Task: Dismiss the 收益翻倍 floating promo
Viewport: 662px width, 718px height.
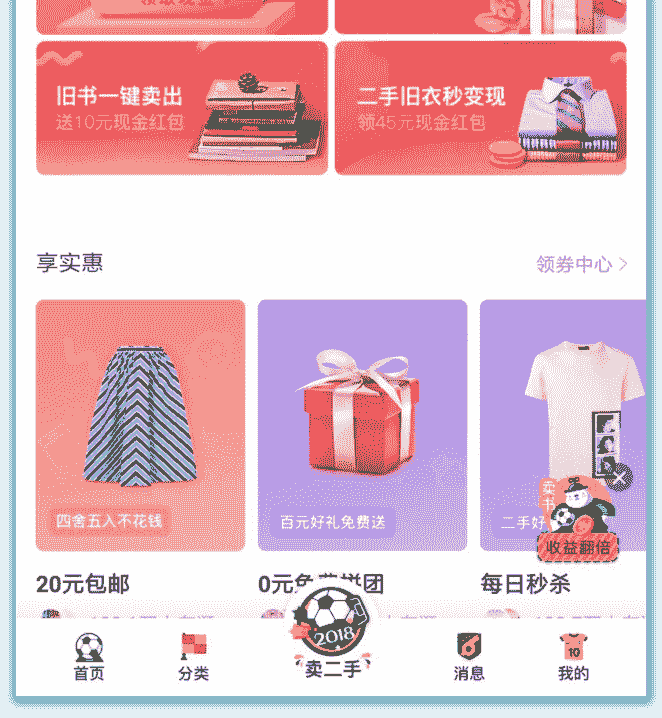Action: click(620, 477)
